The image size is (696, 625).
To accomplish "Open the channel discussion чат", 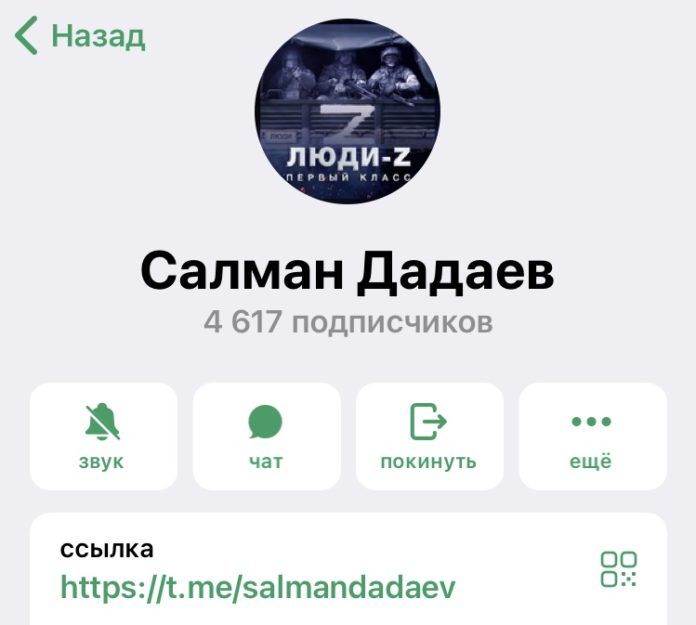I will pyautogui.click(x=266, y=437).
